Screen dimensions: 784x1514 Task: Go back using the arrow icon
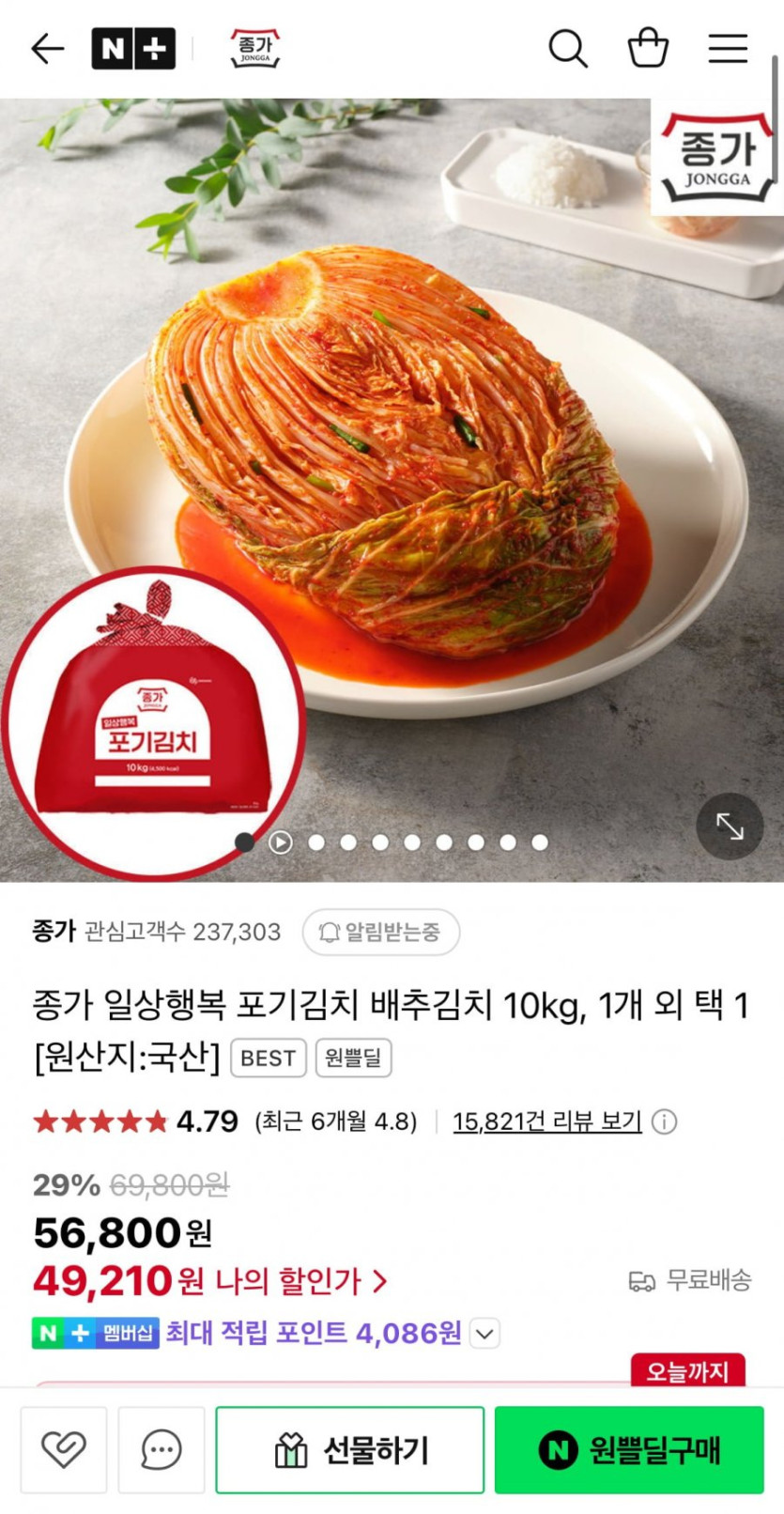47,49
